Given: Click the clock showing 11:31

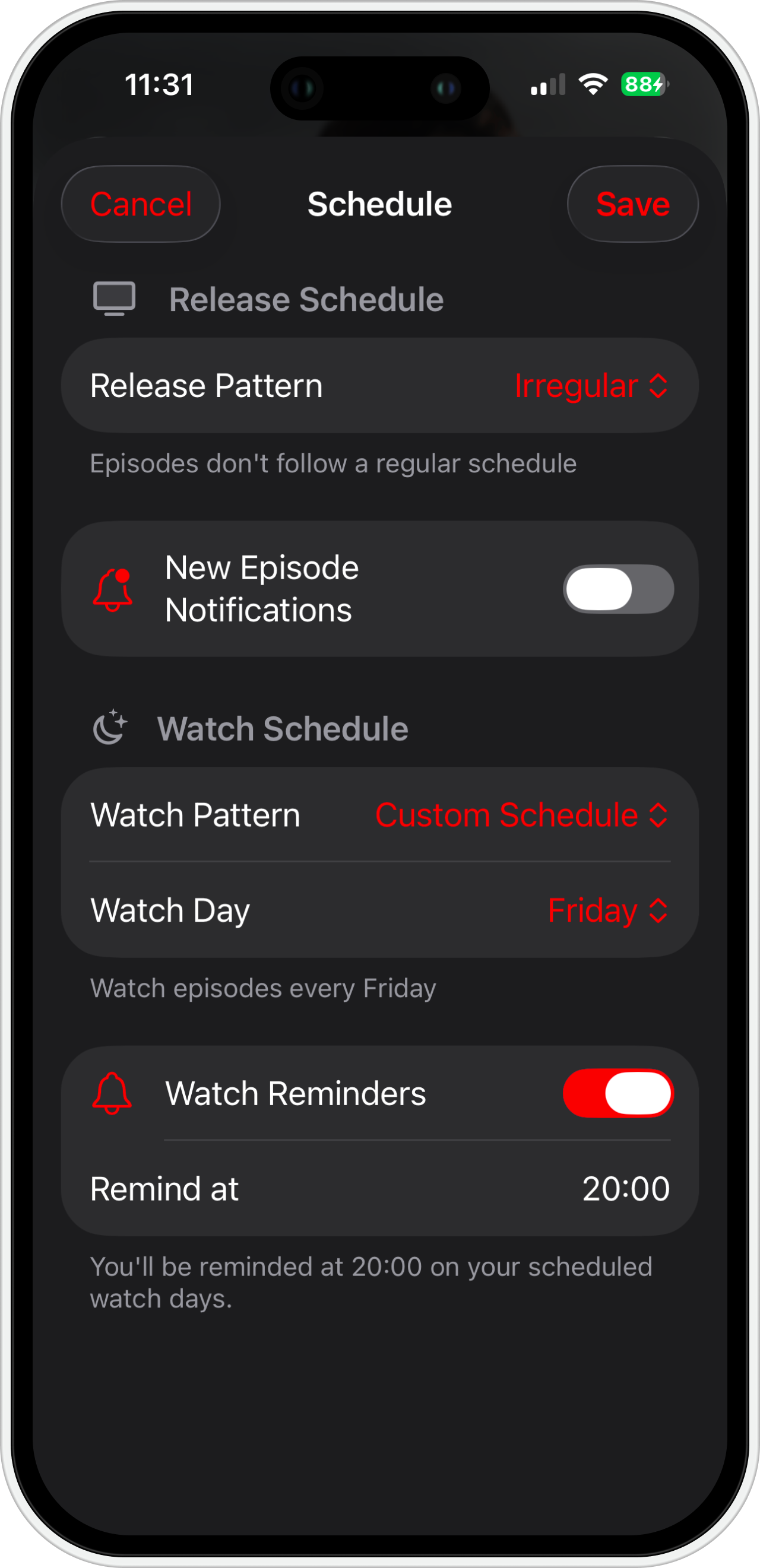Looking at the screenshot, I should 159,85.
